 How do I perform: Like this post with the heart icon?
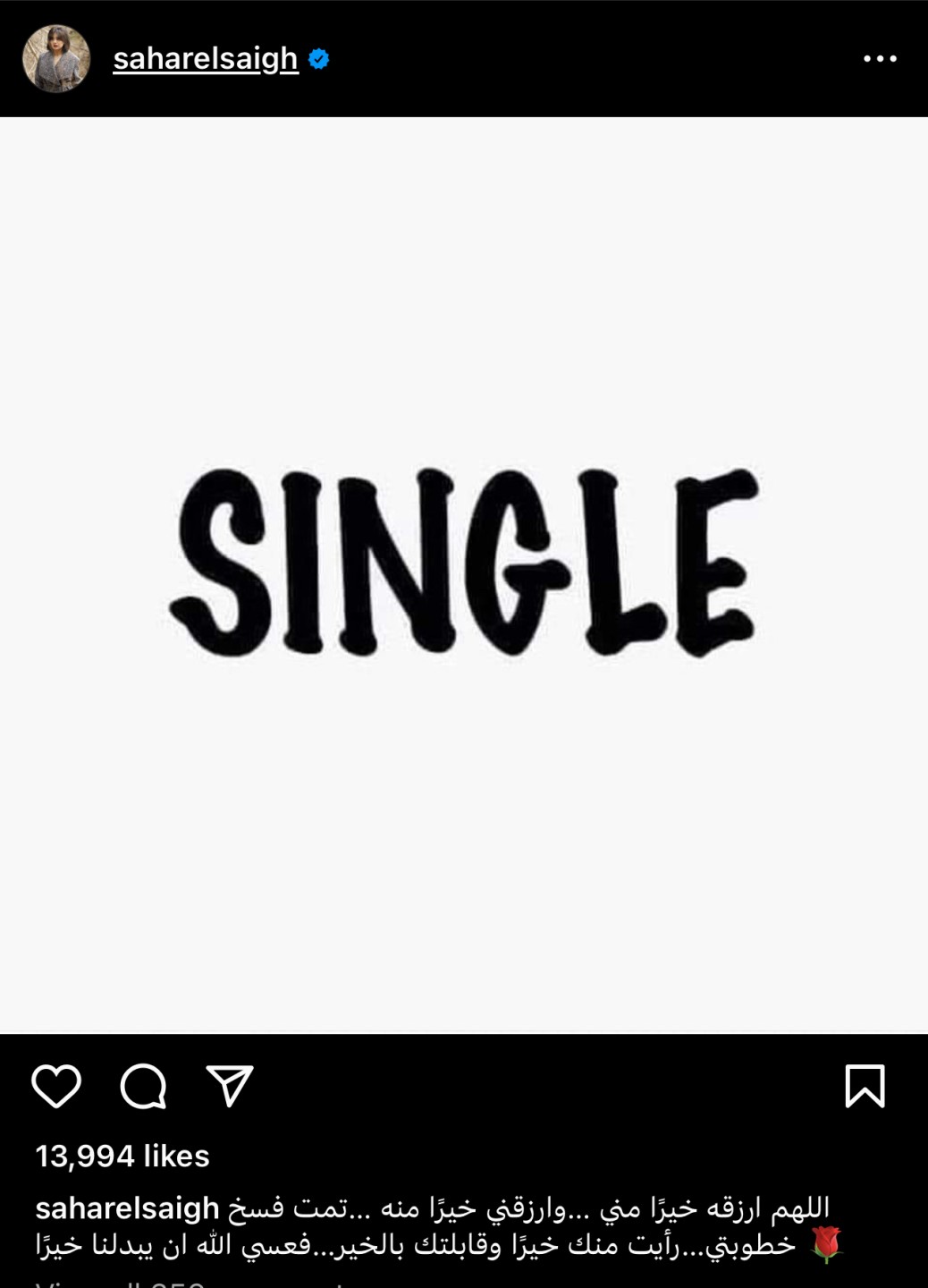(56, 1086)
